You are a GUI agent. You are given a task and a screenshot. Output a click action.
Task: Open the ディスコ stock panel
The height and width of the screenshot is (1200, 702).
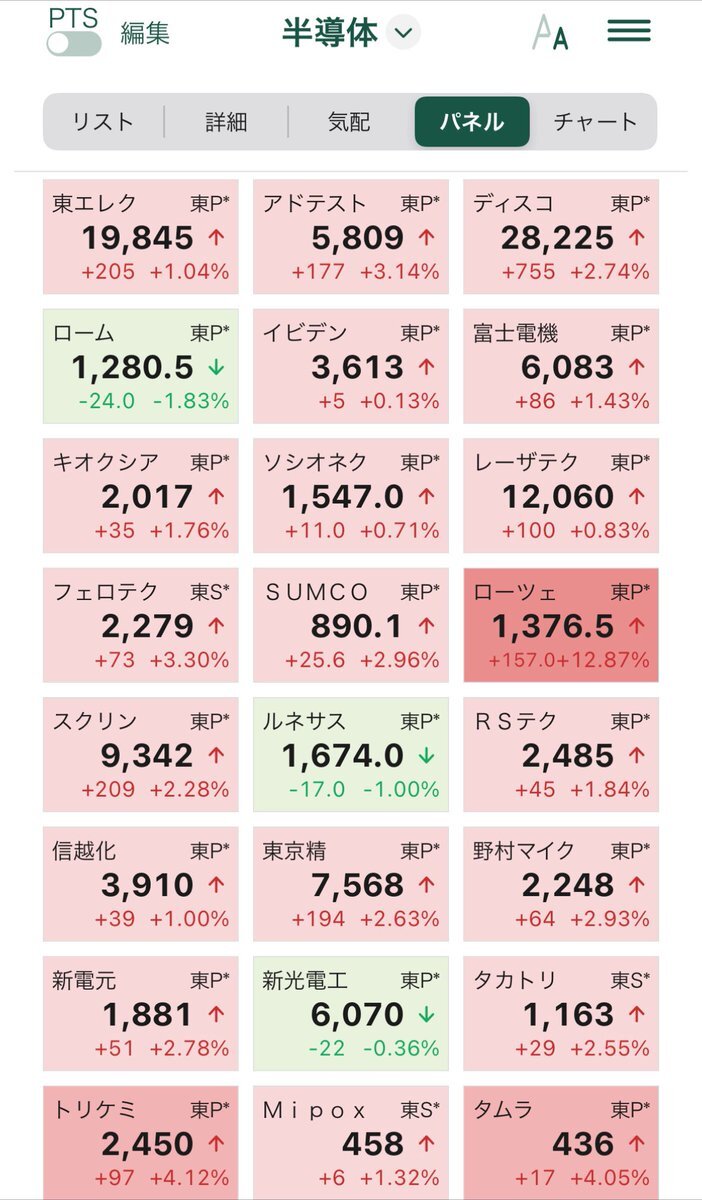561,237
